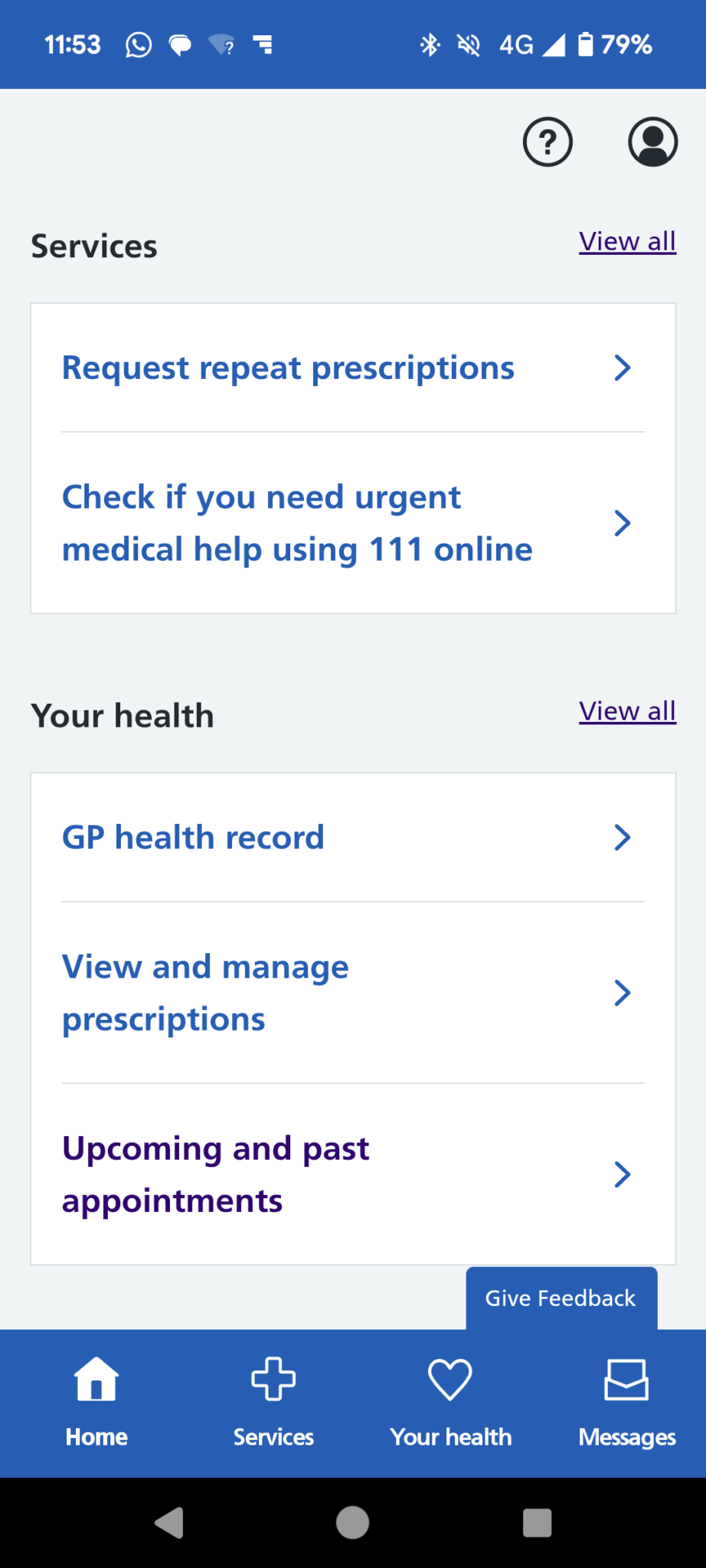The width and height of the screenshot is (706, 1568).
Task: Open the account profile icon
Action: click(652, 142)
